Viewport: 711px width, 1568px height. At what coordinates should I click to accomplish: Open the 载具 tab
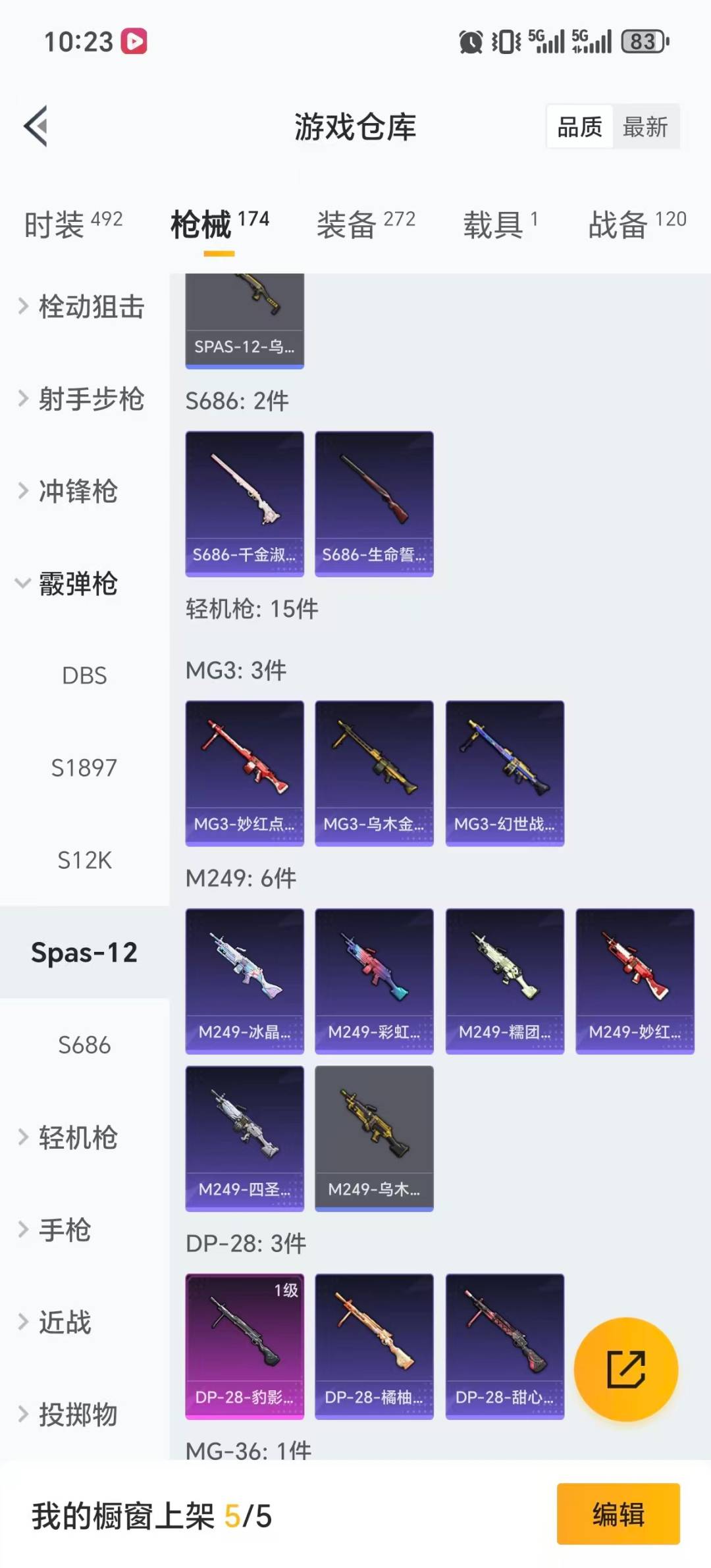click(x=500, y=224)
